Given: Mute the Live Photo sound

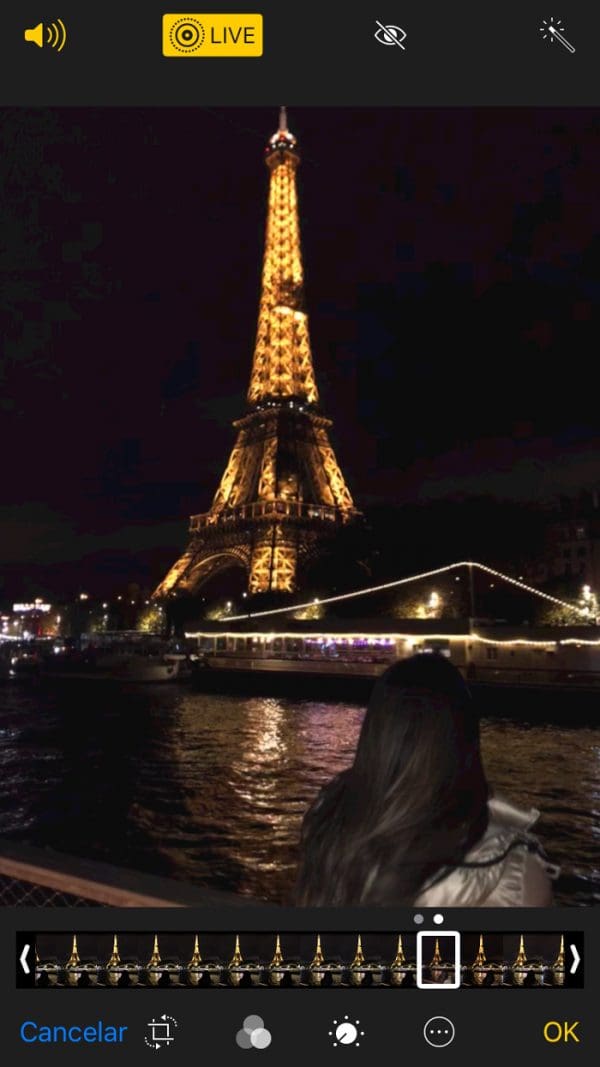Looking at the screenshot, I should (45, 36).
